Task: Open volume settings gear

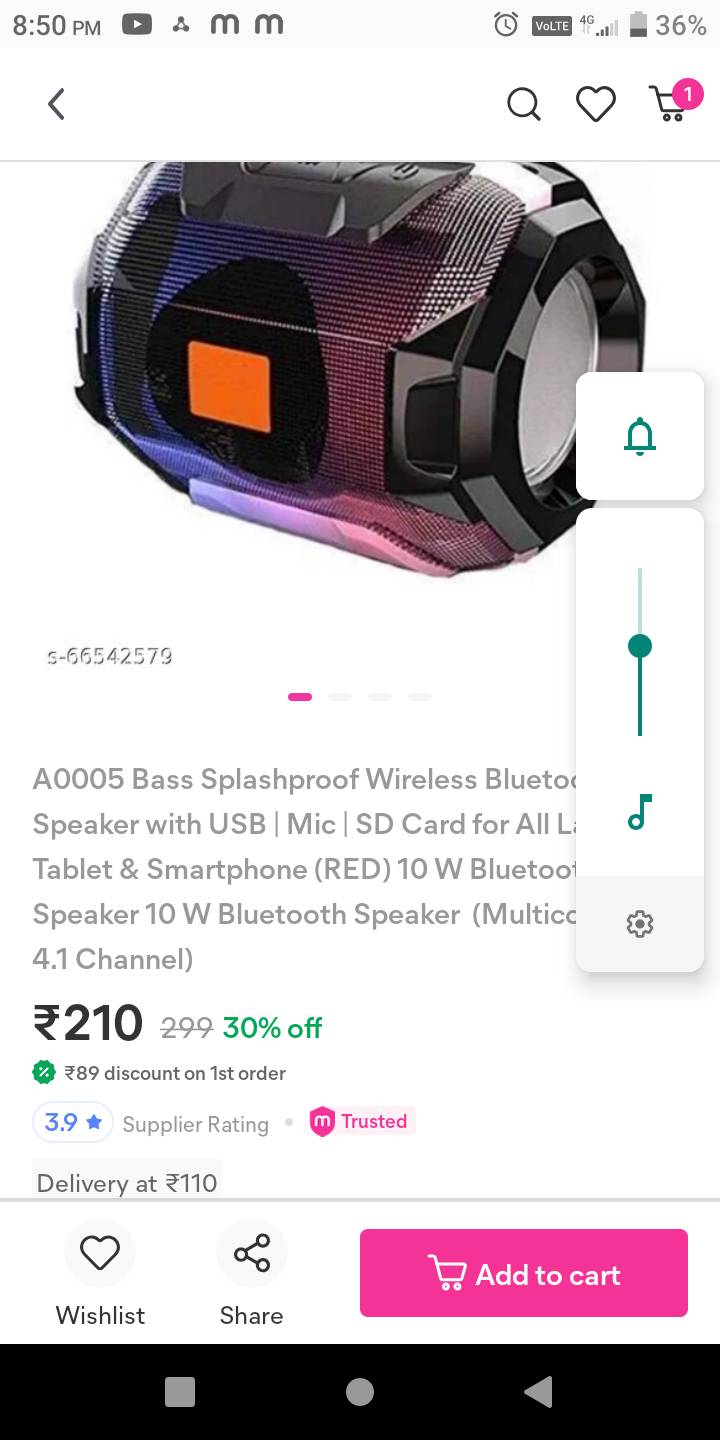Action: click(640, 923)
